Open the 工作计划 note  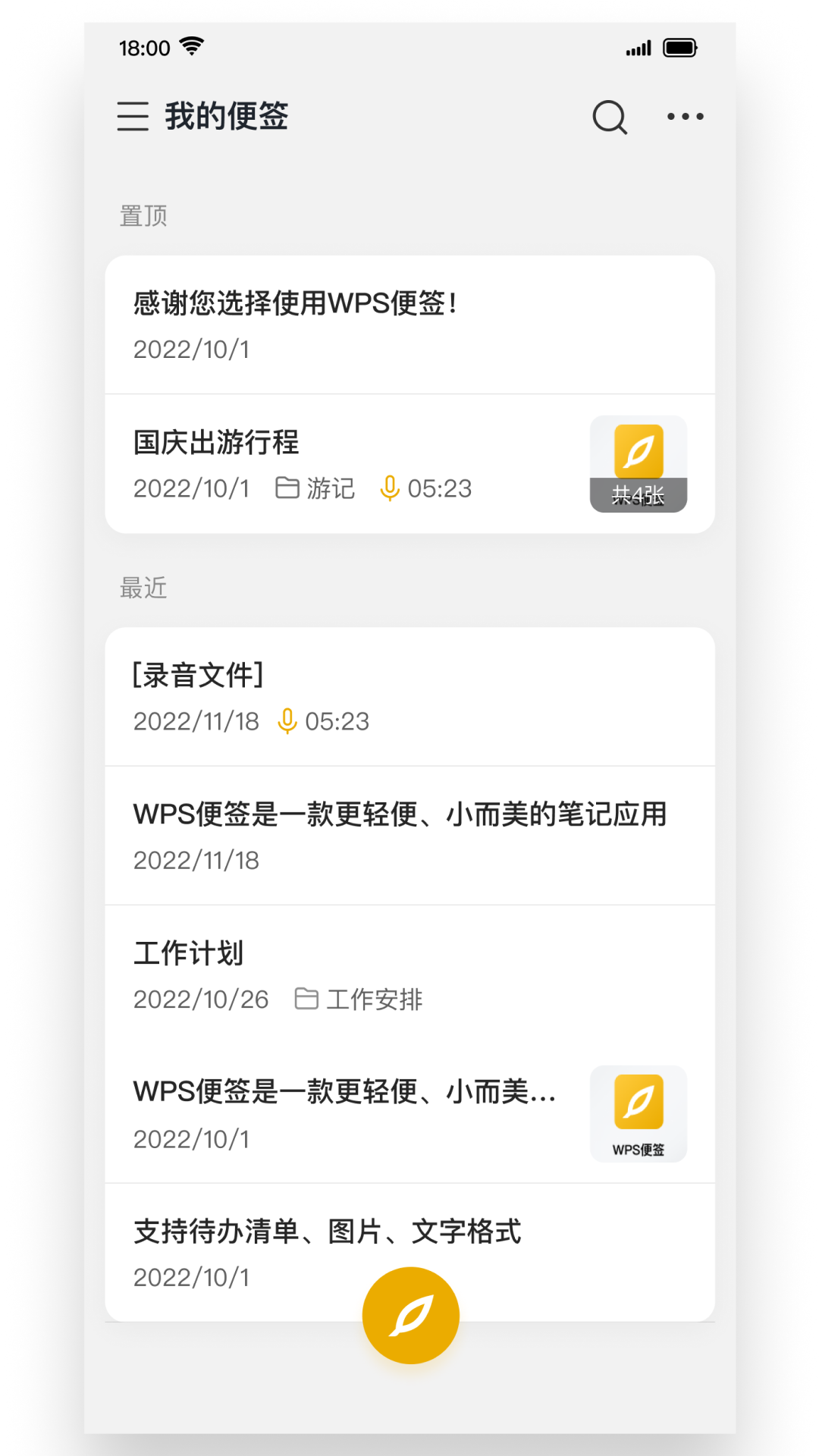pos(187,953)
